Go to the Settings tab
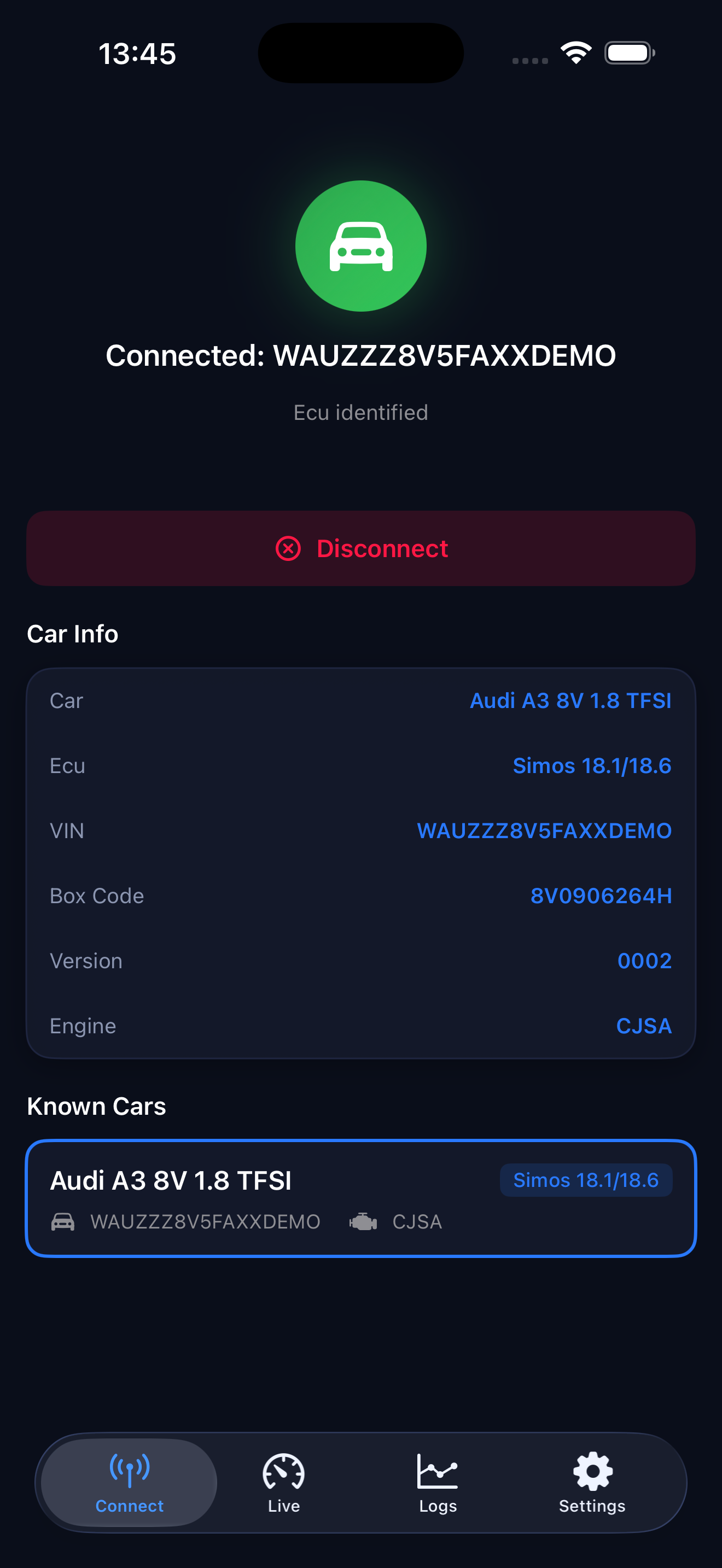Viewport: 722px width, 1568px height. [592, 1483]
